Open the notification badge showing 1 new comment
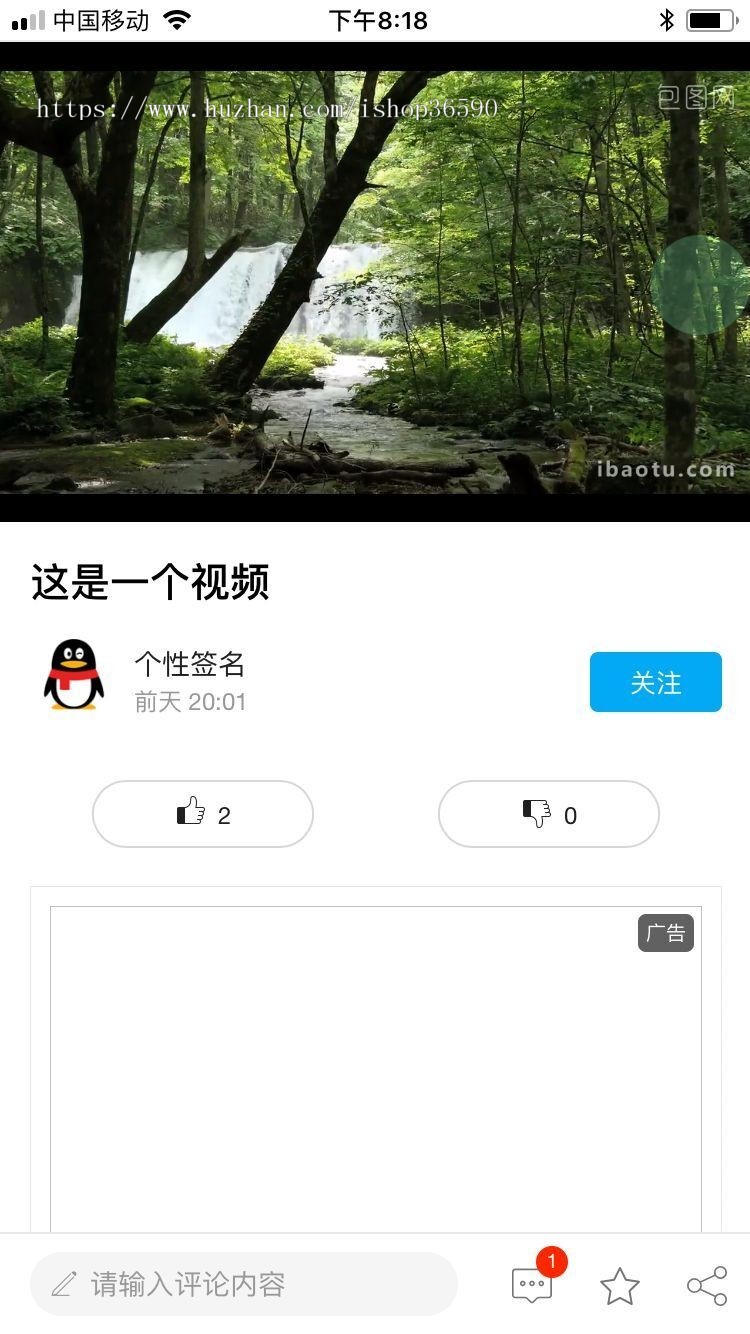 (x=551, y=1262)
